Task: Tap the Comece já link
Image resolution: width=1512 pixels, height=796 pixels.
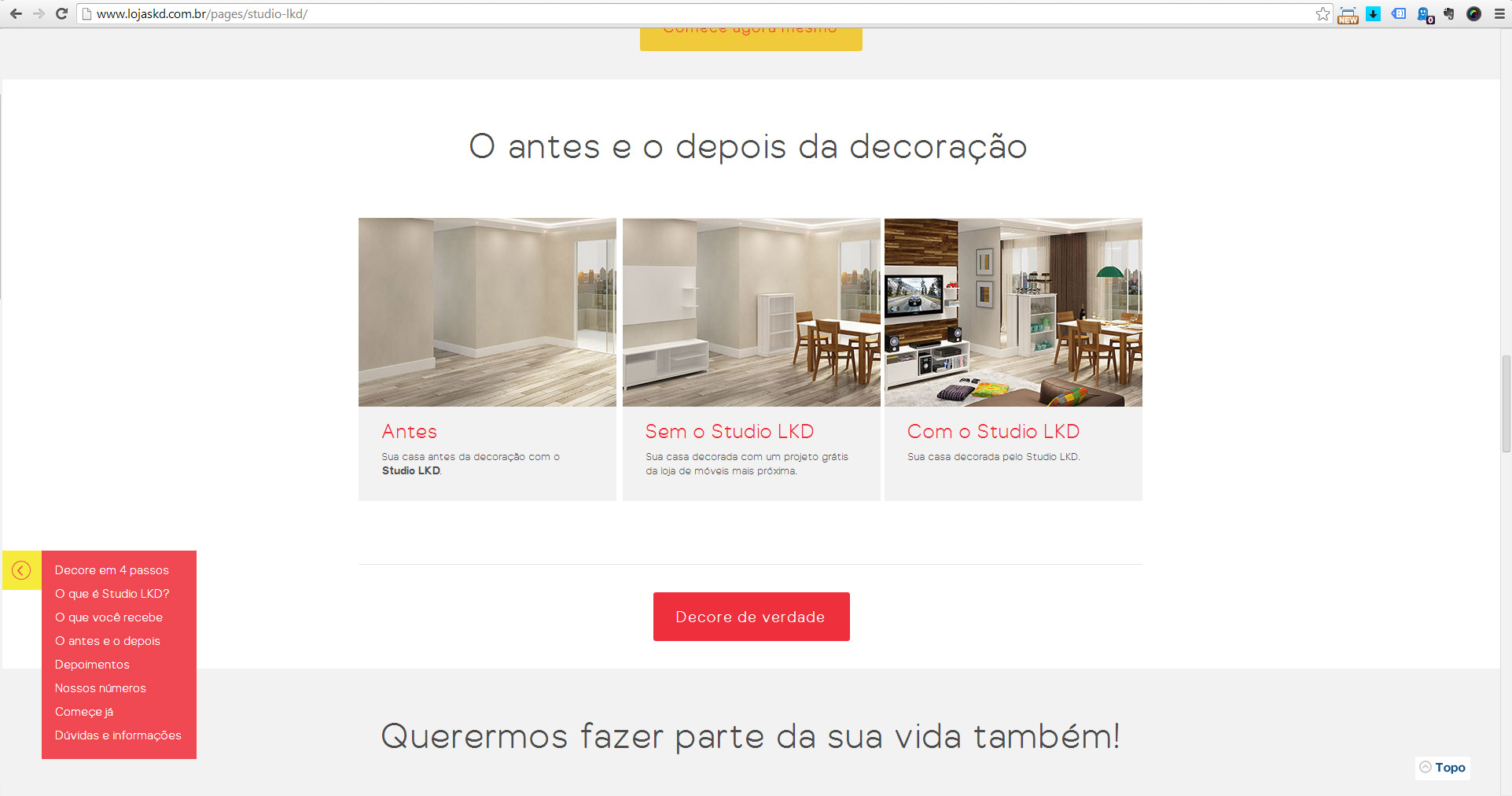Action: tap(83, 712)
